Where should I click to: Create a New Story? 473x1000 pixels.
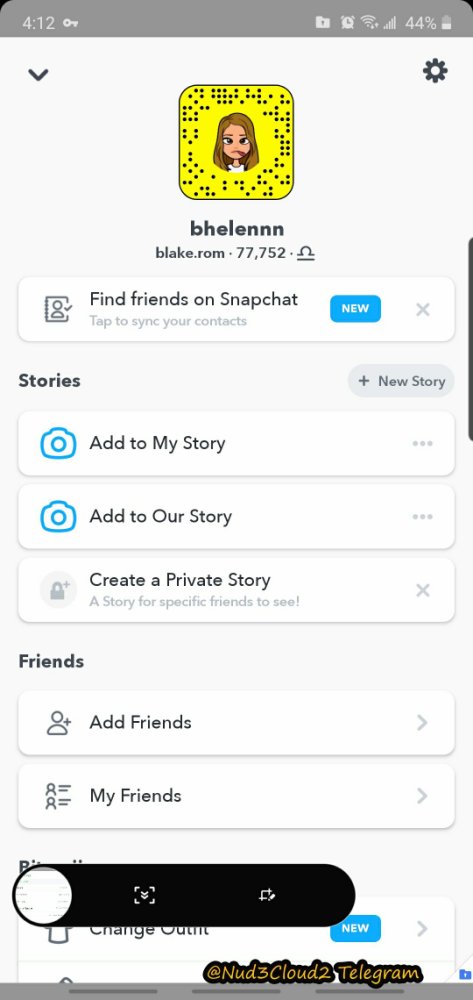tap(401, 381)
